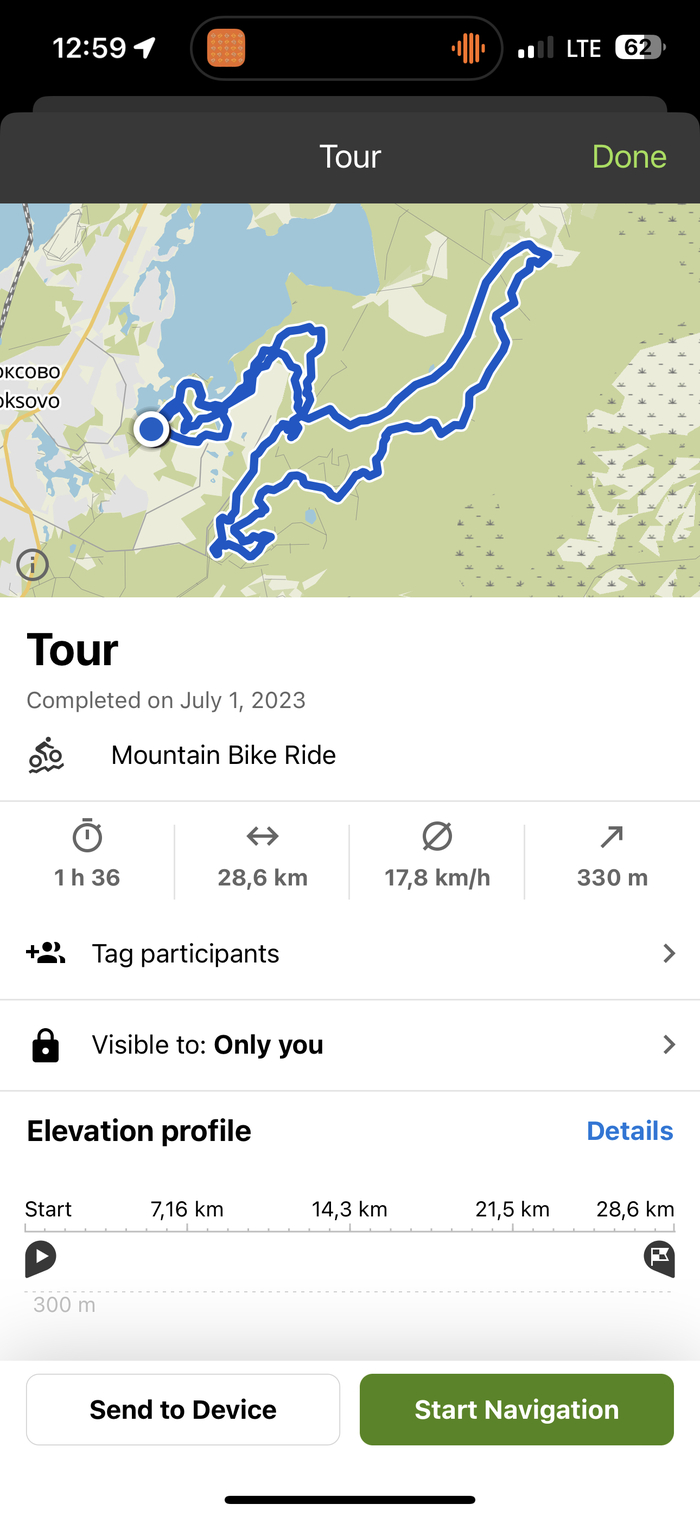Image resolution: width=700 pixels, height=1517 pixels.
Task: Open the Tag participants row
Action: click(350, 954)
